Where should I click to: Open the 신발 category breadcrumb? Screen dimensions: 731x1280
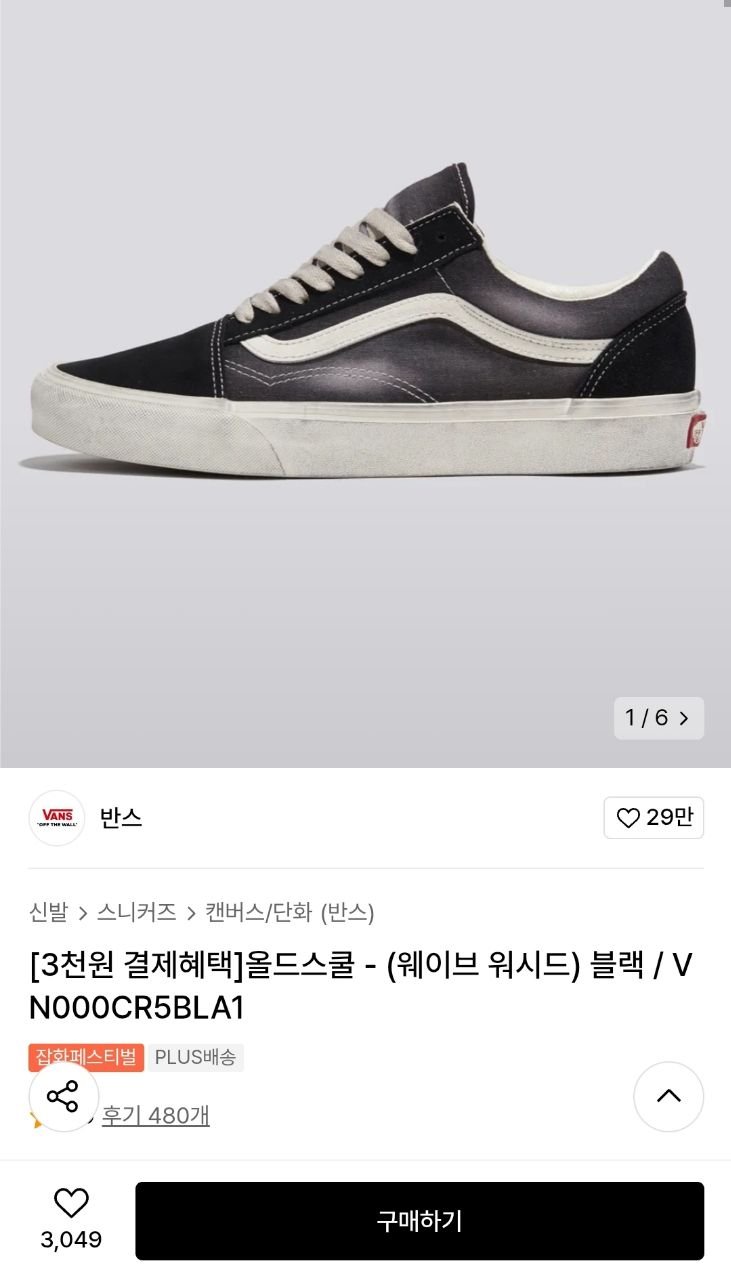pos(48,912)
